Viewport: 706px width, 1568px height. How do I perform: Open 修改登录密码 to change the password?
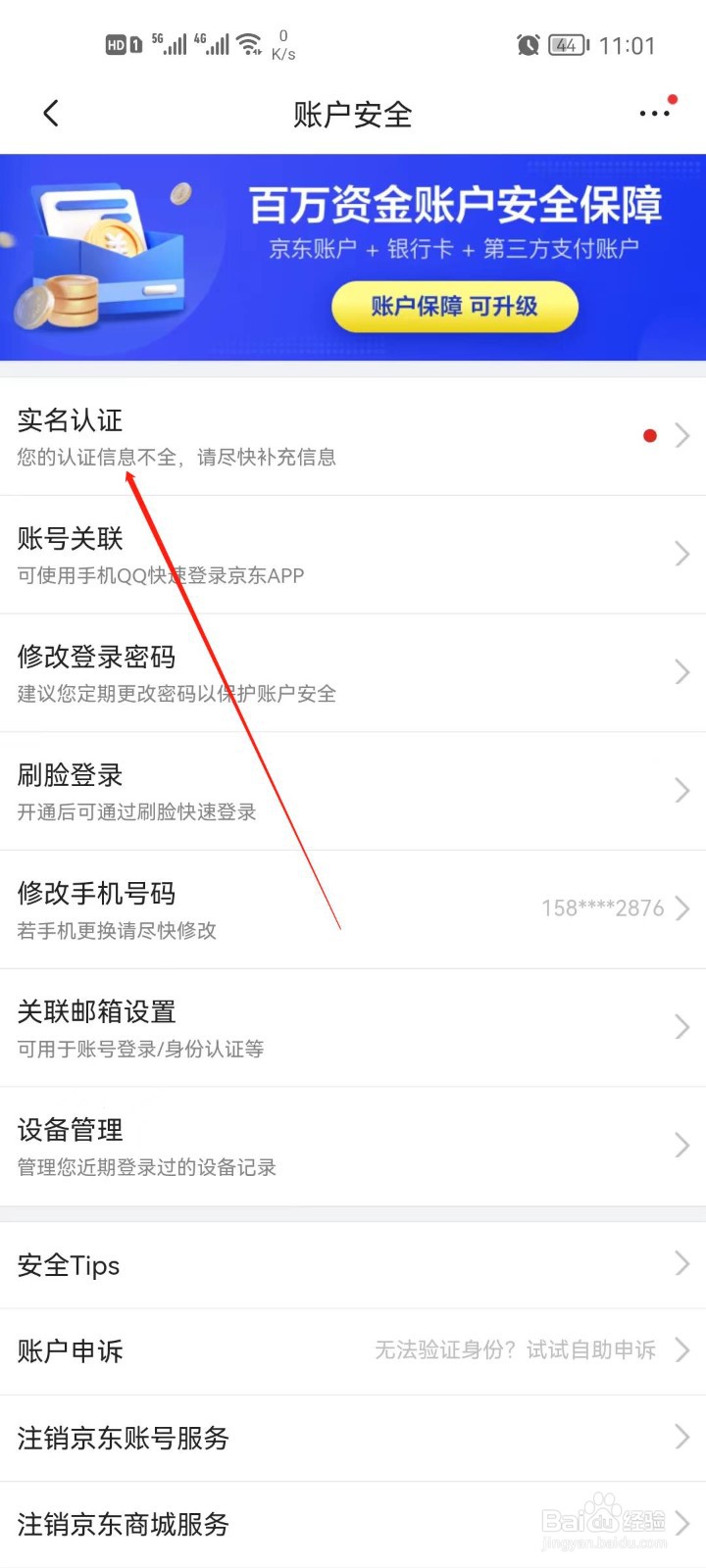pos(353,672)
